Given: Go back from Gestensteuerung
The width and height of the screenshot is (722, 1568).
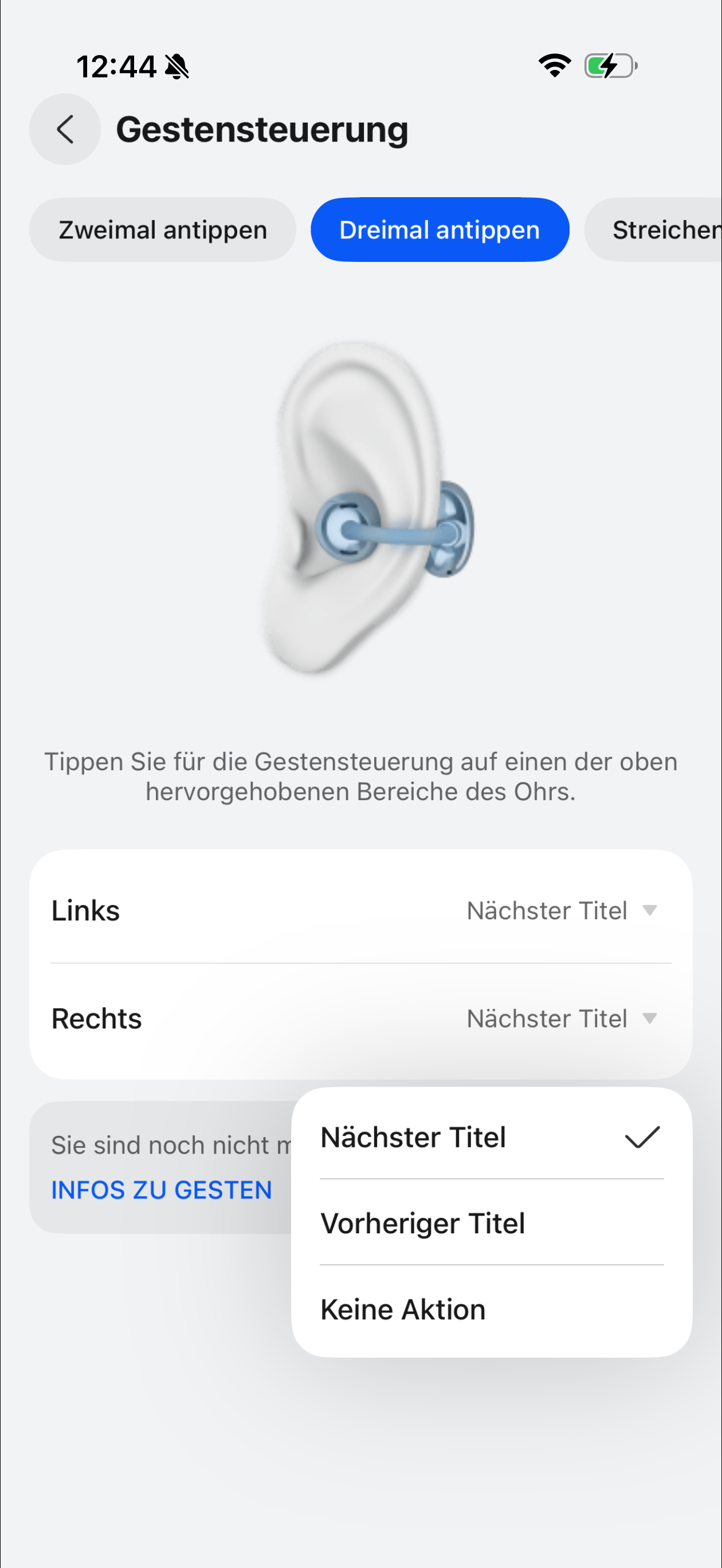Looking at the screenshot, I should tap(65, 129).
